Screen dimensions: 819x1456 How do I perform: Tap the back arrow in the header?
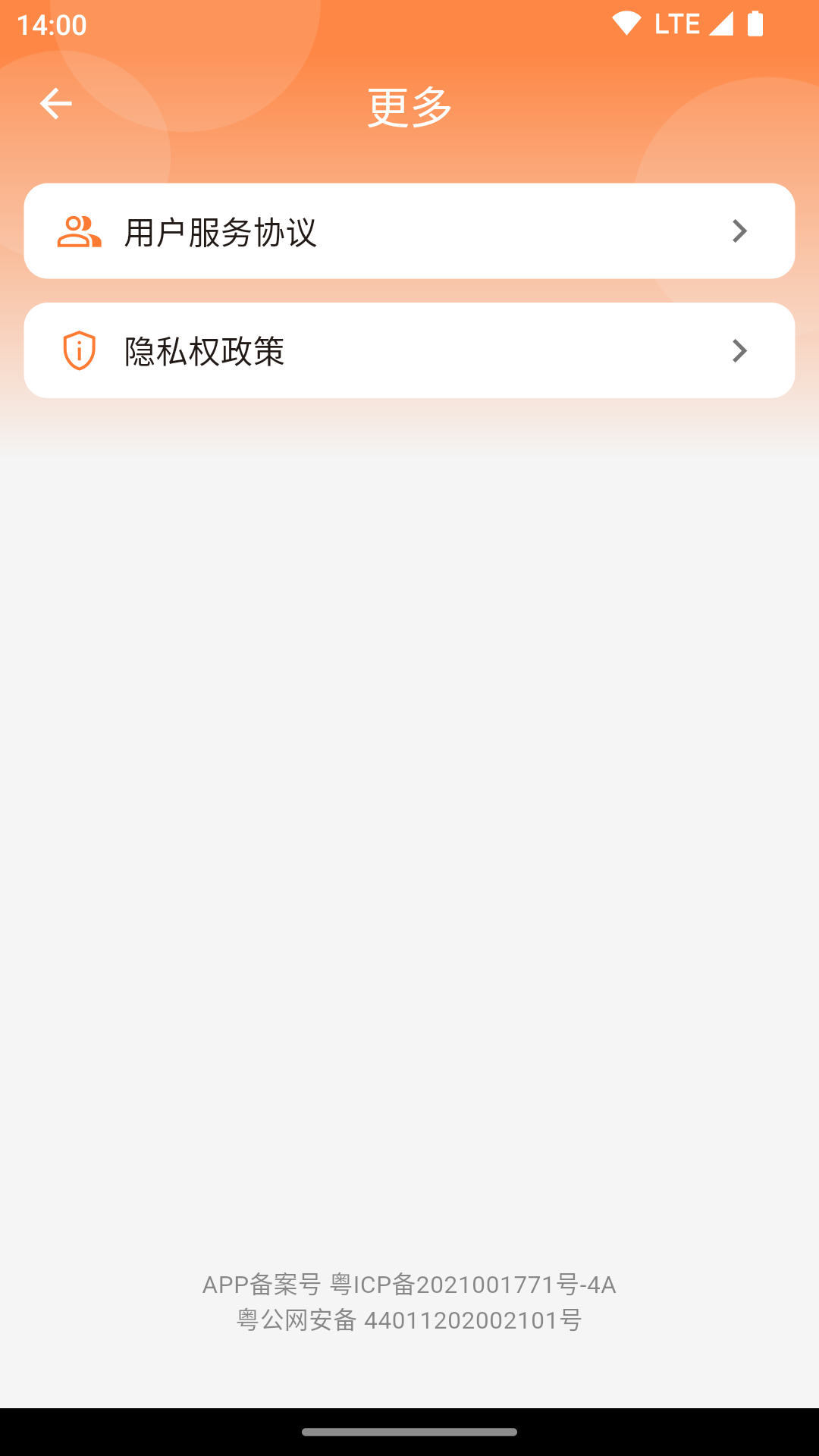click(x=55, y=103)
